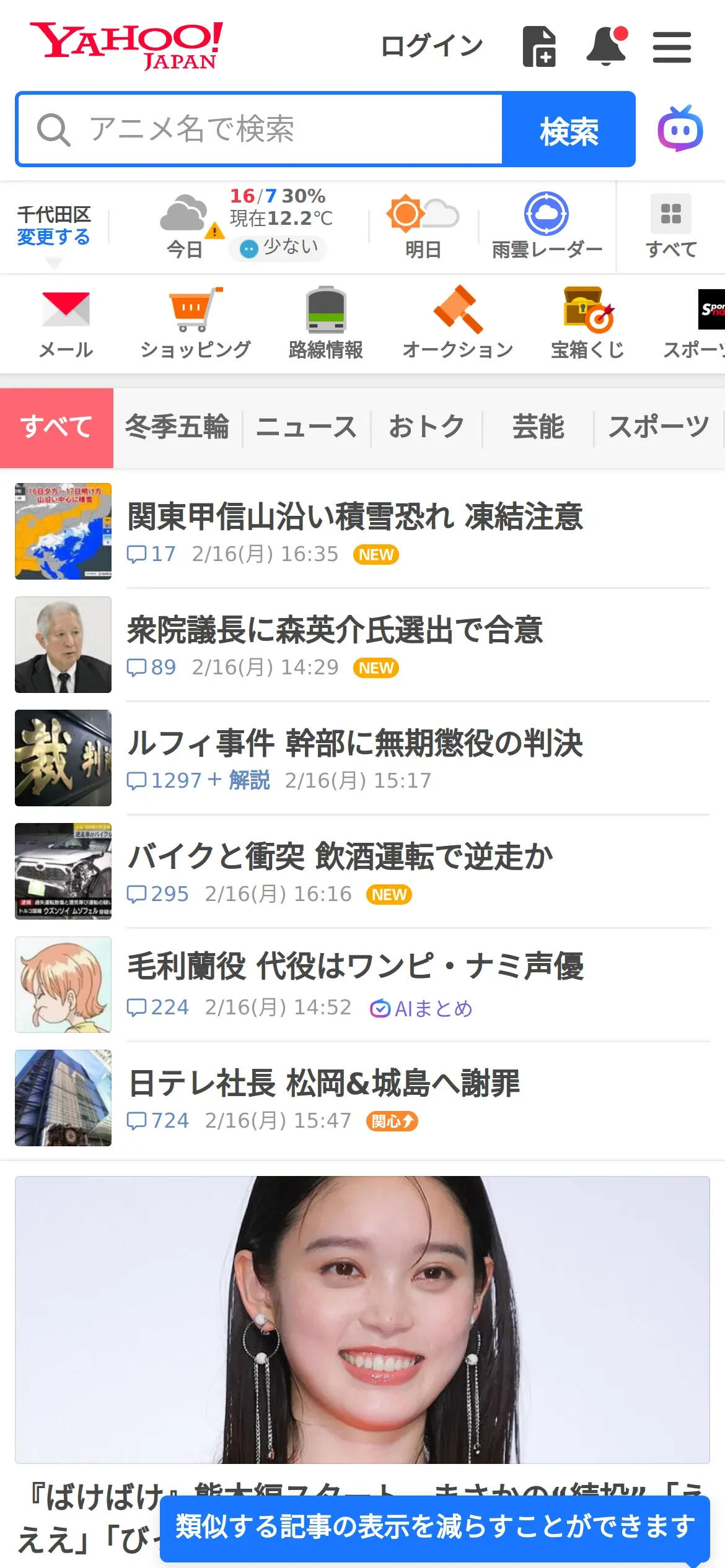The height and width of the screenshot is (1568, 725).
Task: Open the add-document icon beside ログイン
Action: (x=539, y=46)
